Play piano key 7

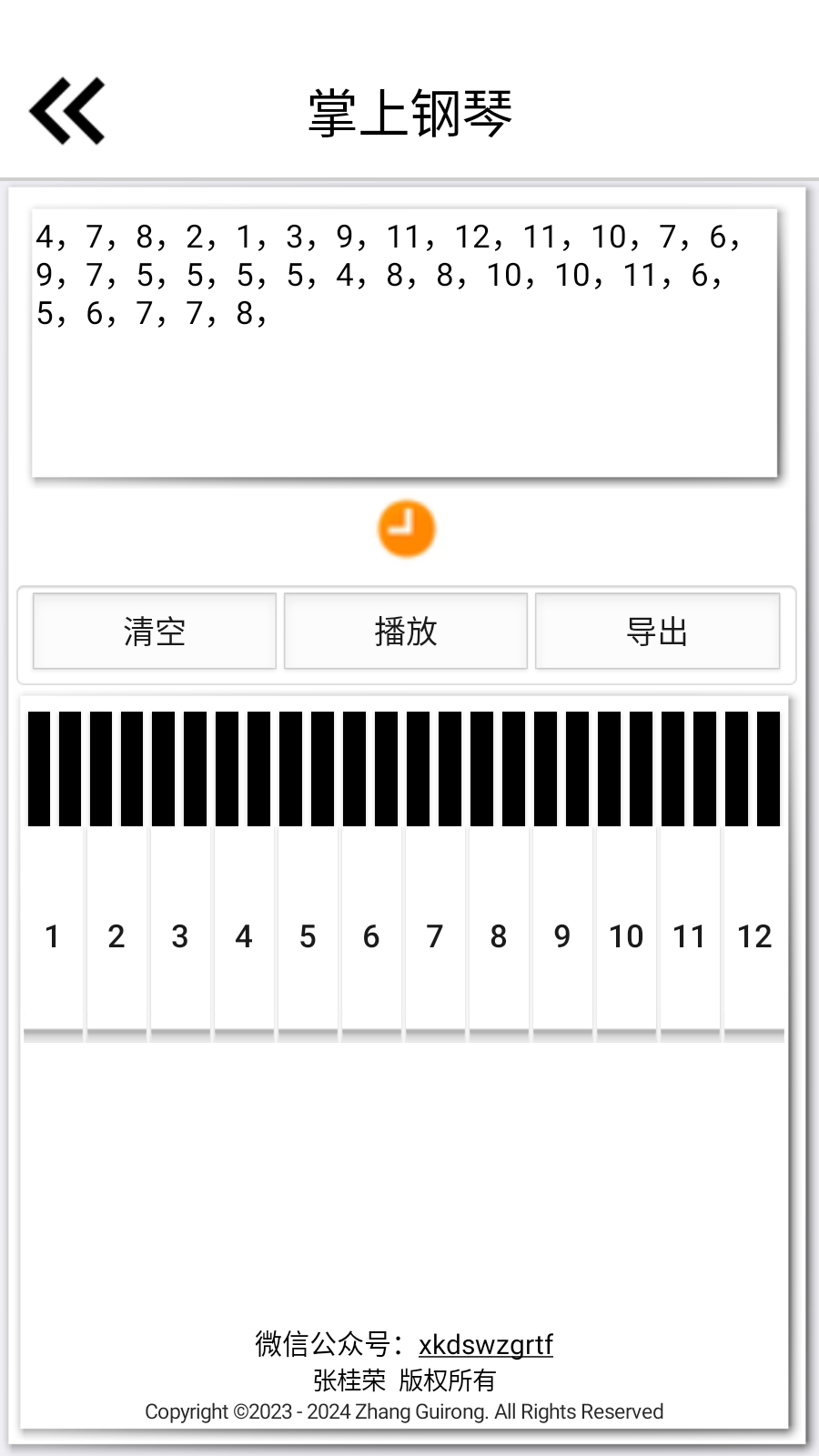[x=435, y=935]
